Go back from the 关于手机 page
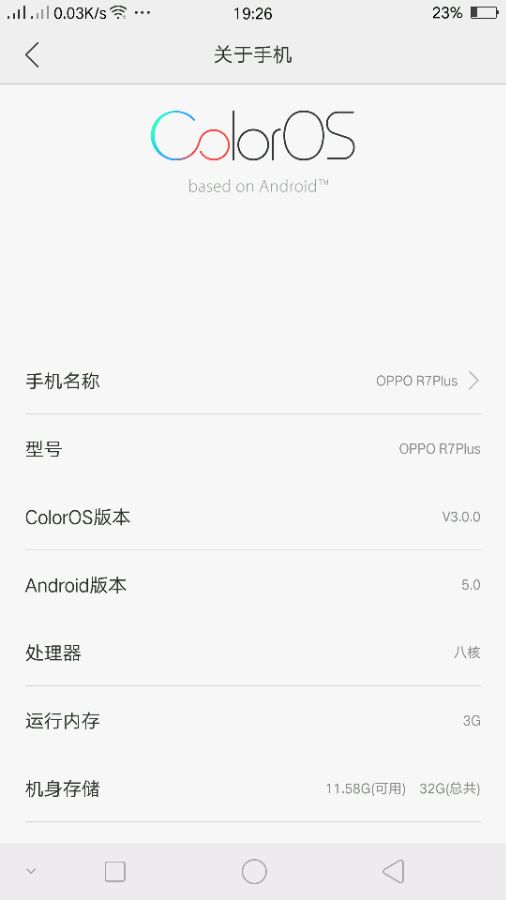 click(32, 55)
